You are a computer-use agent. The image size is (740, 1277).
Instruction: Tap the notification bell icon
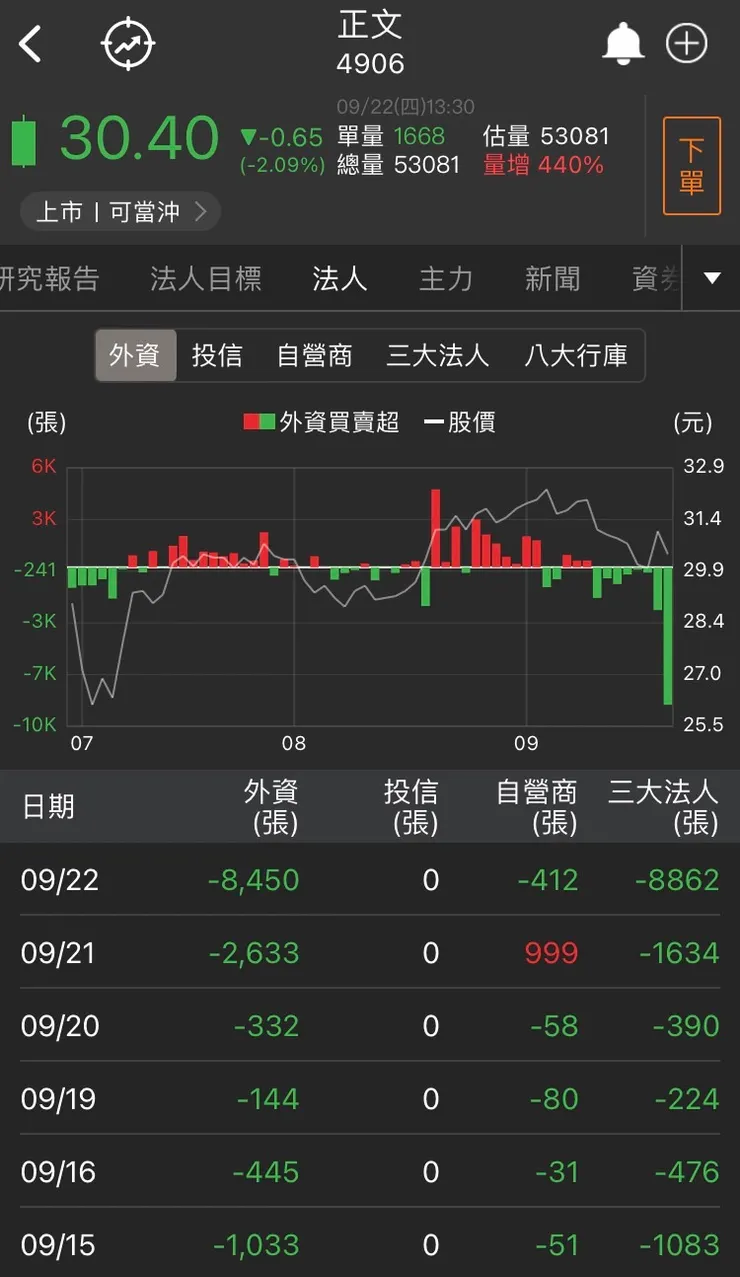point(624,44)
